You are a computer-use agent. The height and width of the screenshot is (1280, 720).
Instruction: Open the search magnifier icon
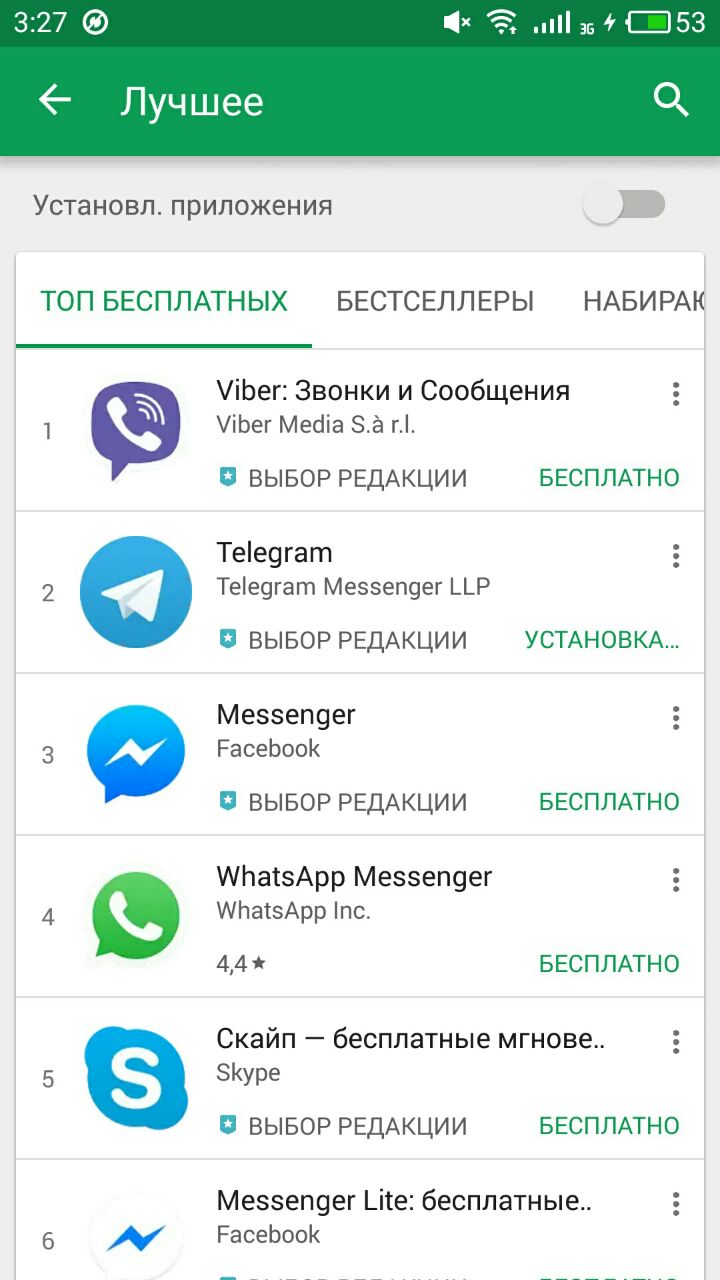pos(670,100)
